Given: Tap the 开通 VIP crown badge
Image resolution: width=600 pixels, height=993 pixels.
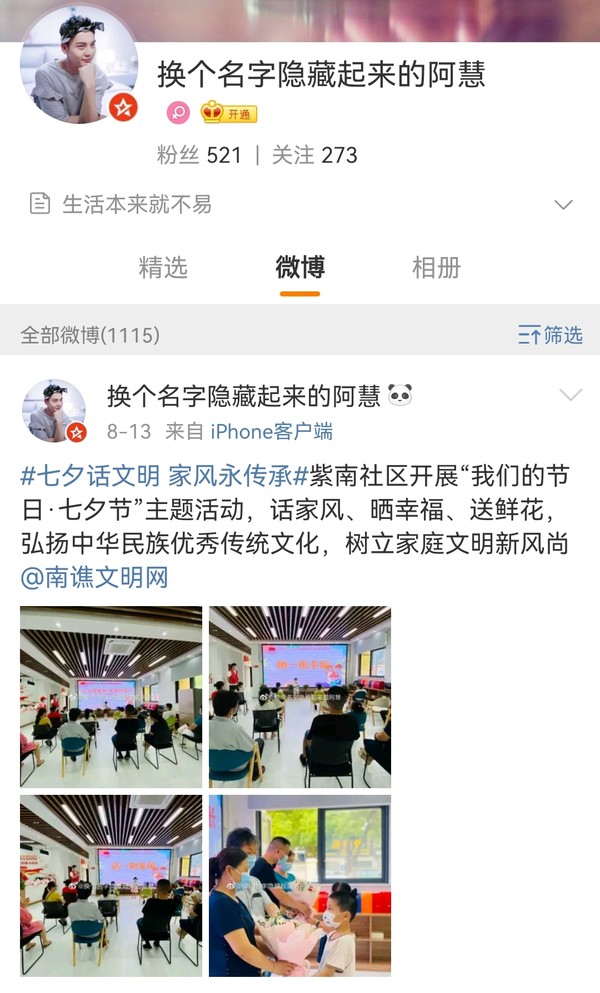Looking at the screenshot, I should pyautogui.click(x=229, y=113).
